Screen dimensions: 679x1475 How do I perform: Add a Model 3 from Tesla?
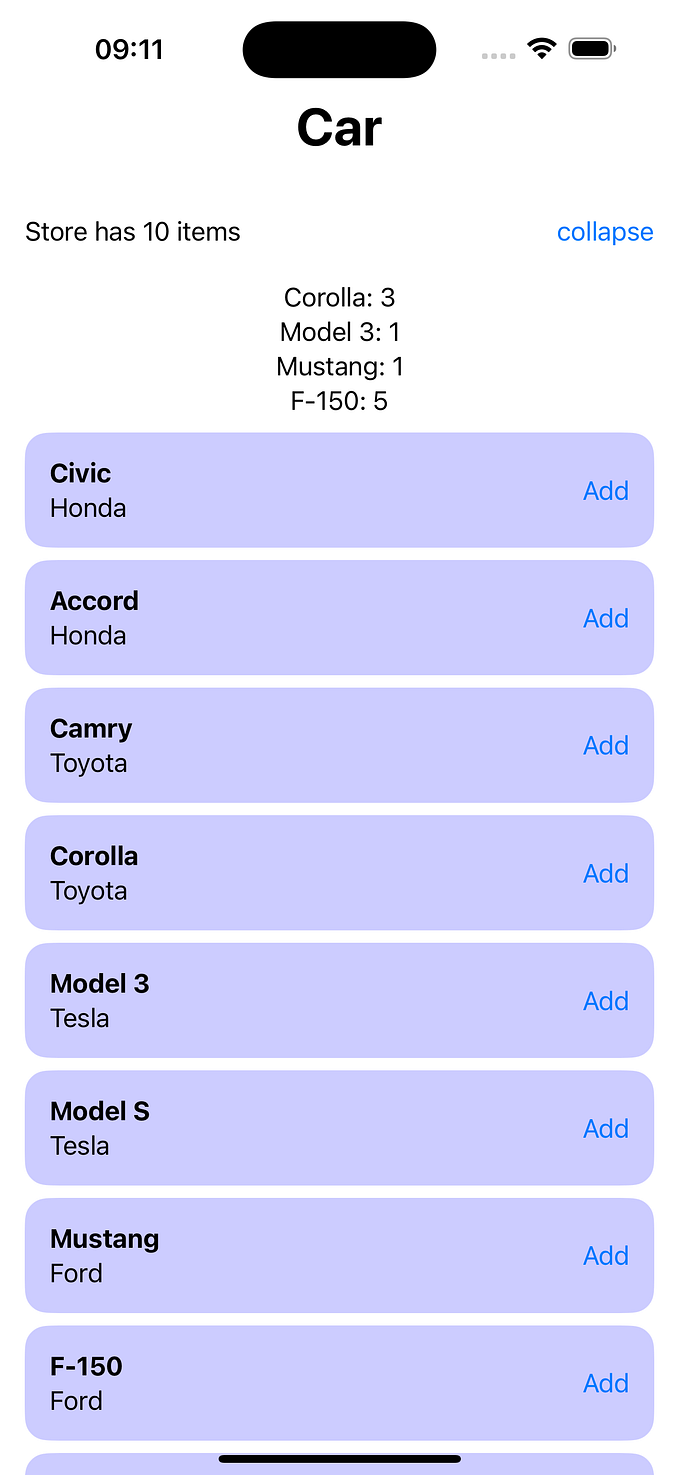[605, 1001]
